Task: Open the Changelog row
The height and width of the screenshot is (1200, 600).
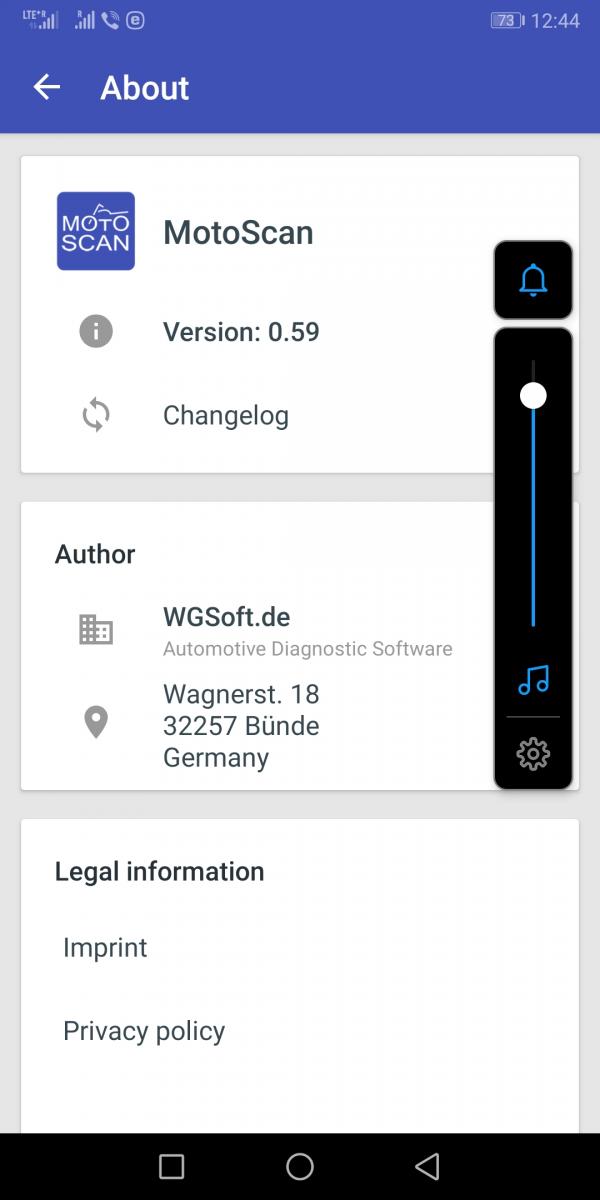Action: point(300,415)
